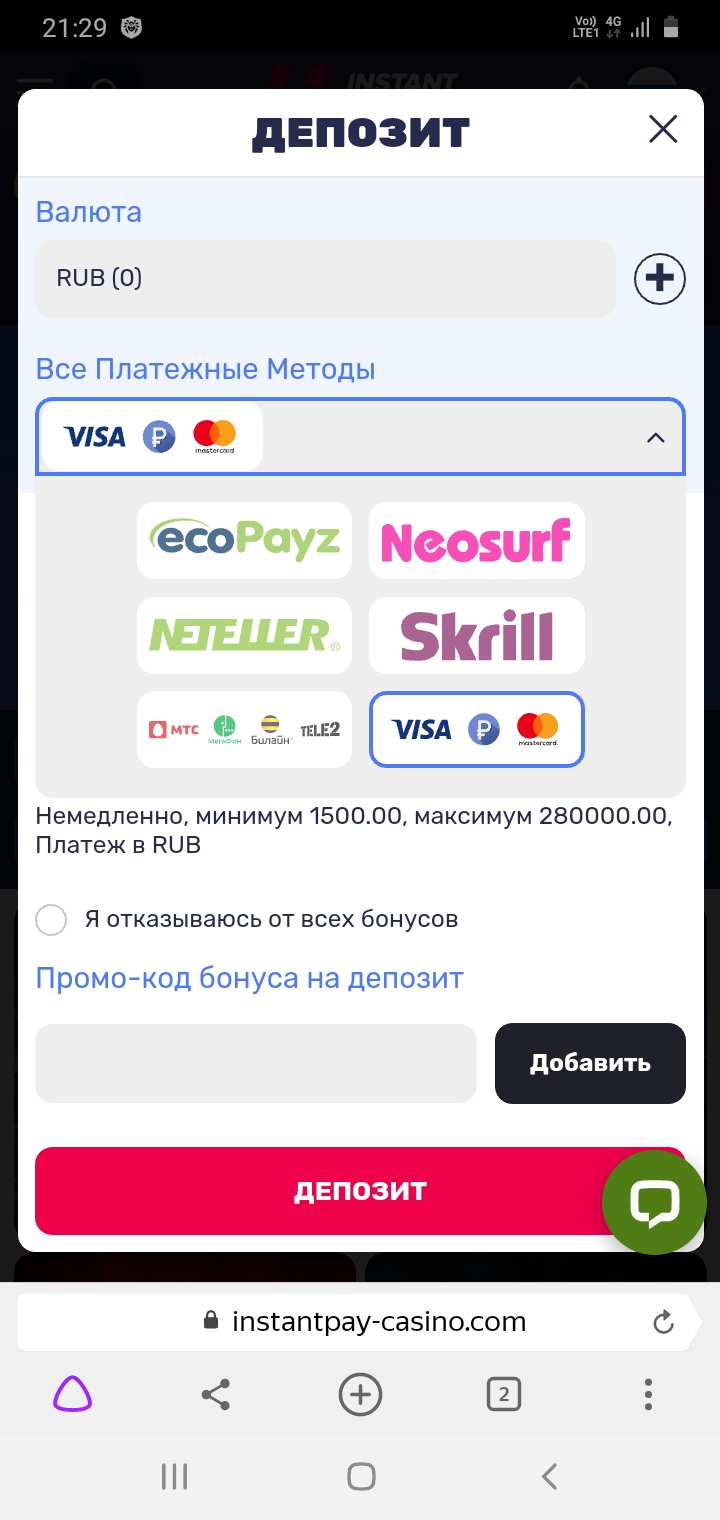Choose Neosurf as payment method
This screenshot has width=720, height=1520.
coord(476,541)
